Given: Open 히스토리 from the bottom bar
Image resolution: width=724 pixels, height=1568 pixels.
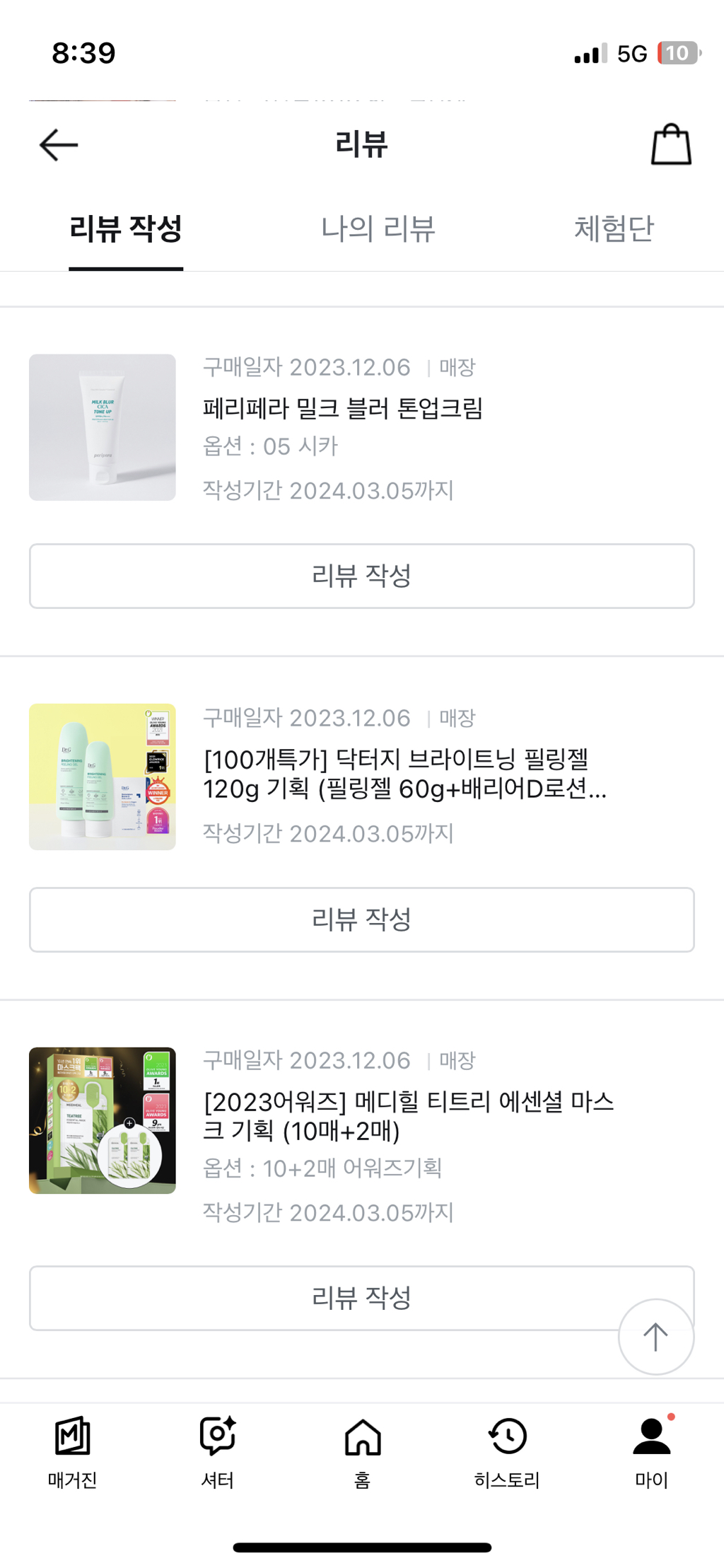Looking at the screenshot, I should point(506,1450).
